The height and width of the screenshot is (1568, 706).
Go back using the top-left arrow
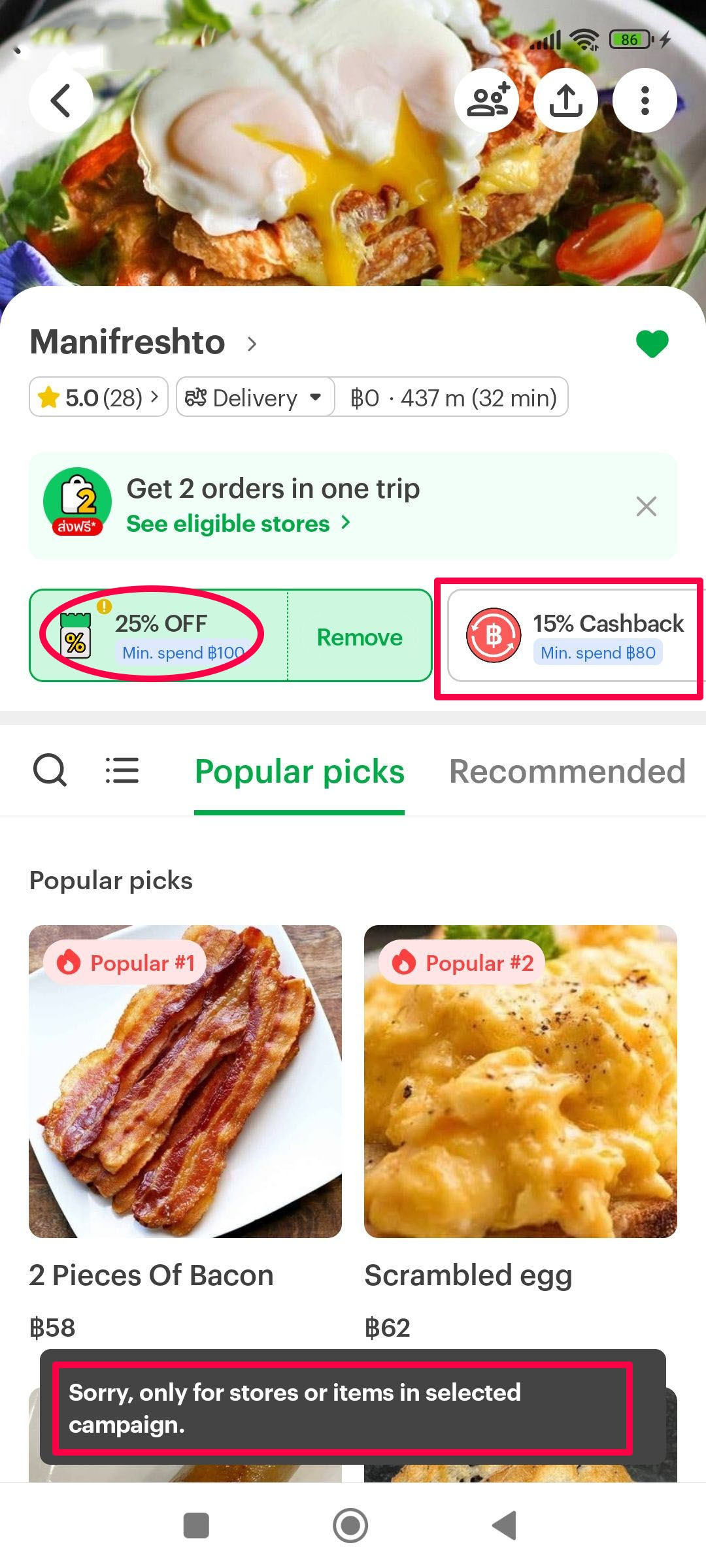(61, 101)
